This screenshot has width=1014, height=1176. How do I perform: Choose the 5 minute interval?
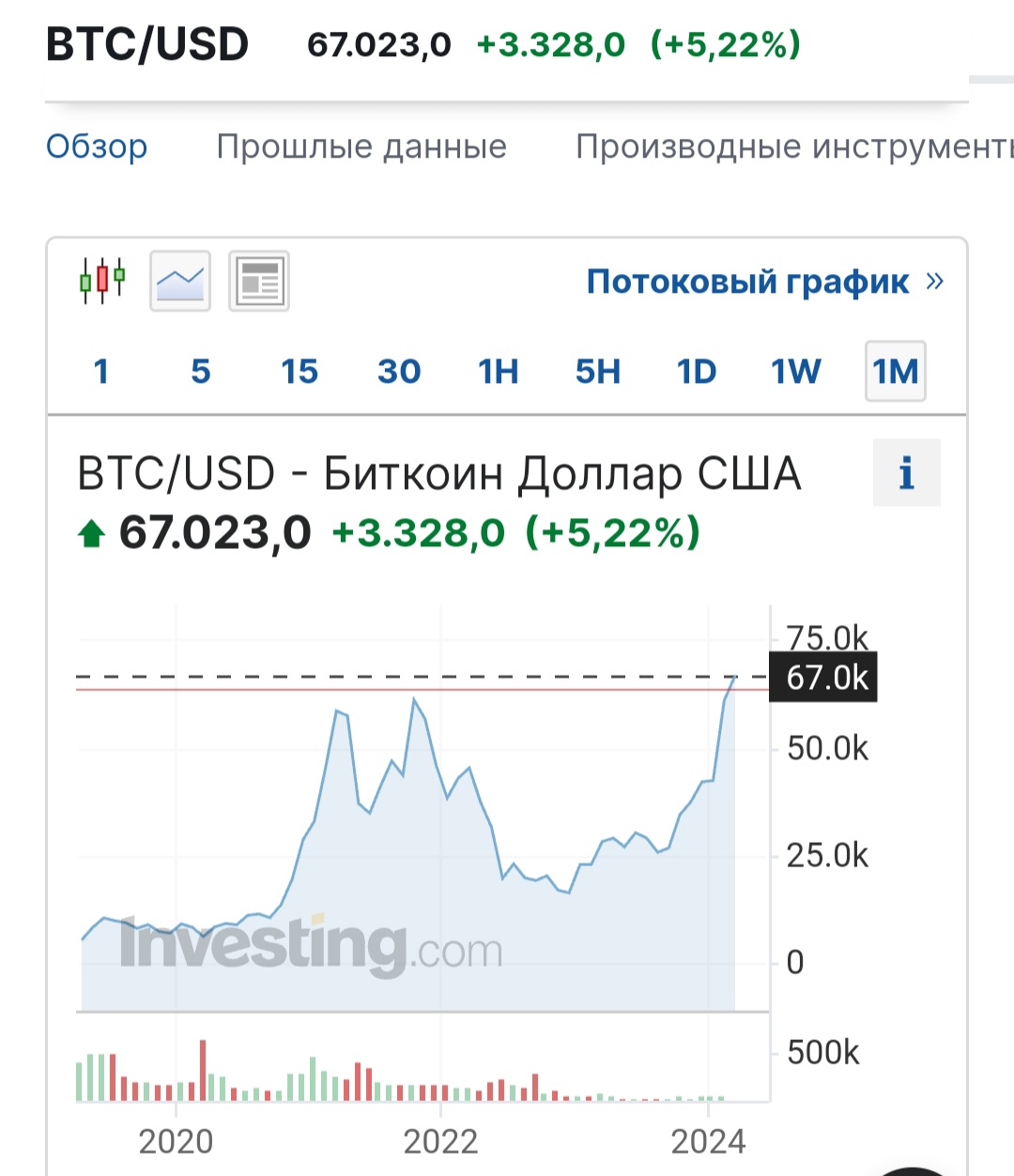point(200,372)
